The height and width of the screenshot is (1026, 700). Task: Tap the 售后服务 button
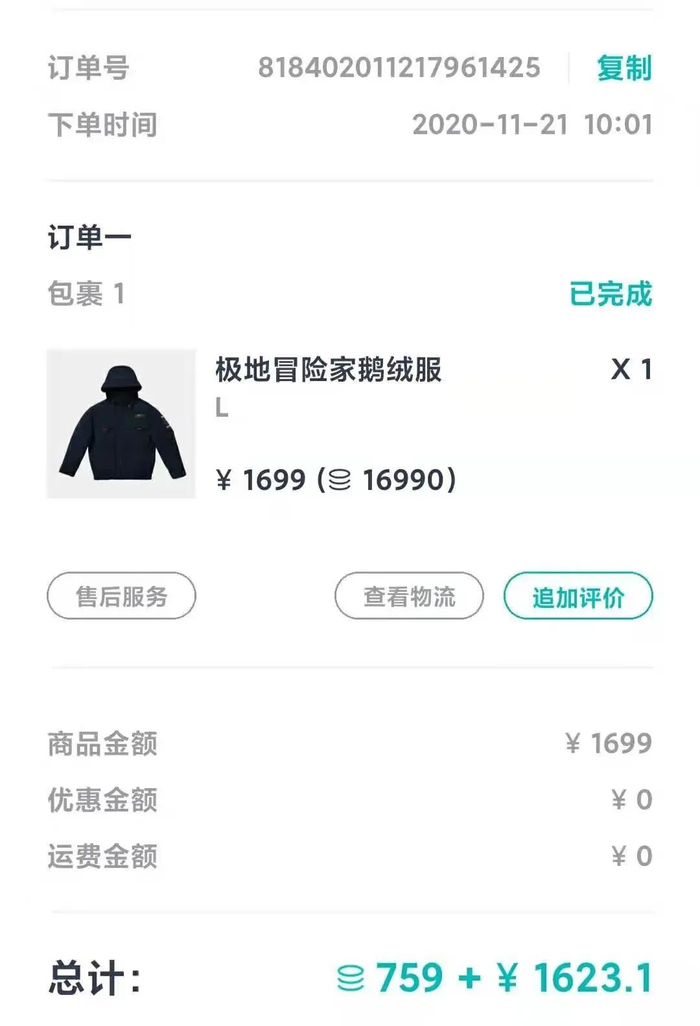[122, 596]
